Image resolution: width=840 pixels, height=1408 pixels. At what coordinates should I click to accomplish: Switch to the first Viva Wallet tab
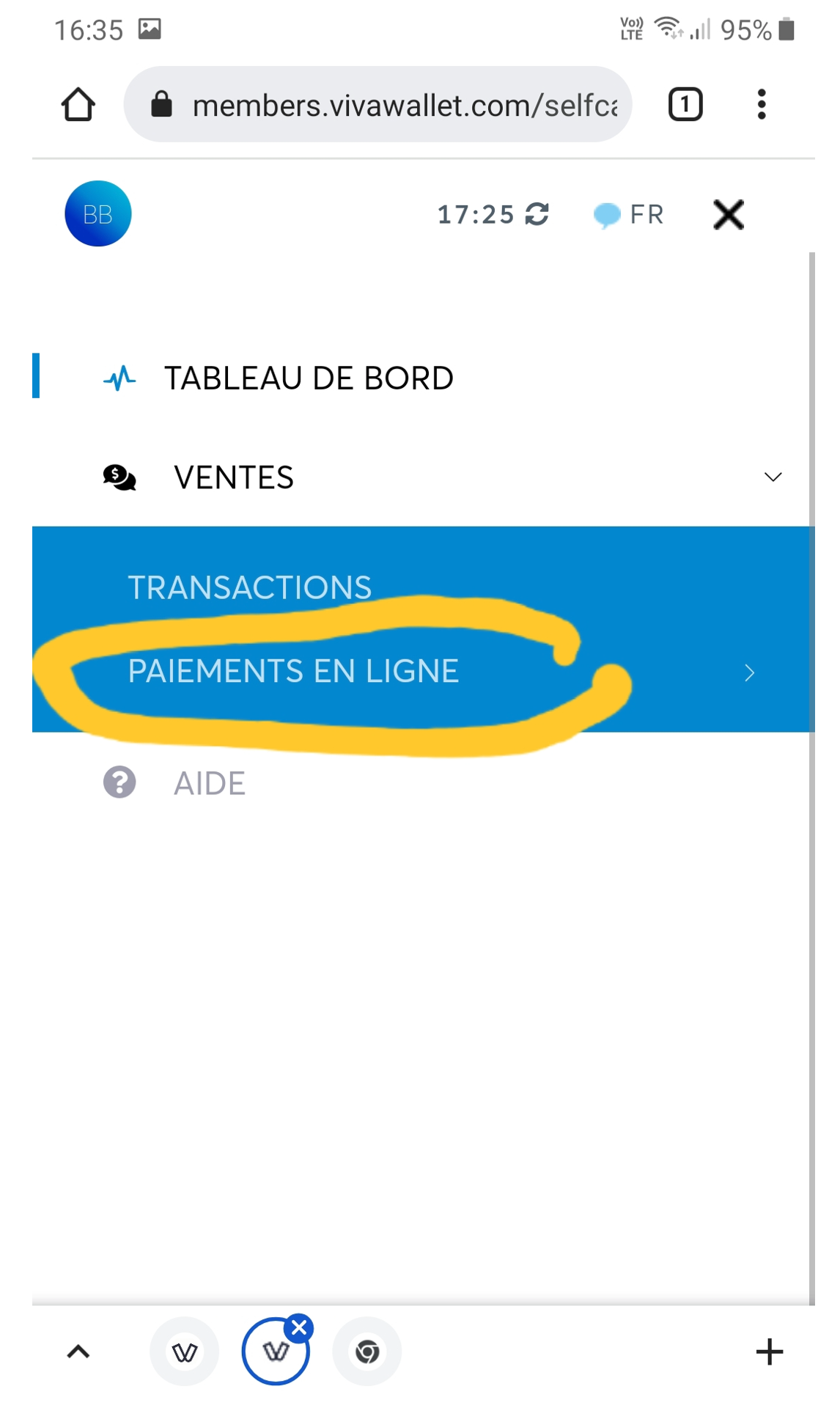[x=185, y=1352]
